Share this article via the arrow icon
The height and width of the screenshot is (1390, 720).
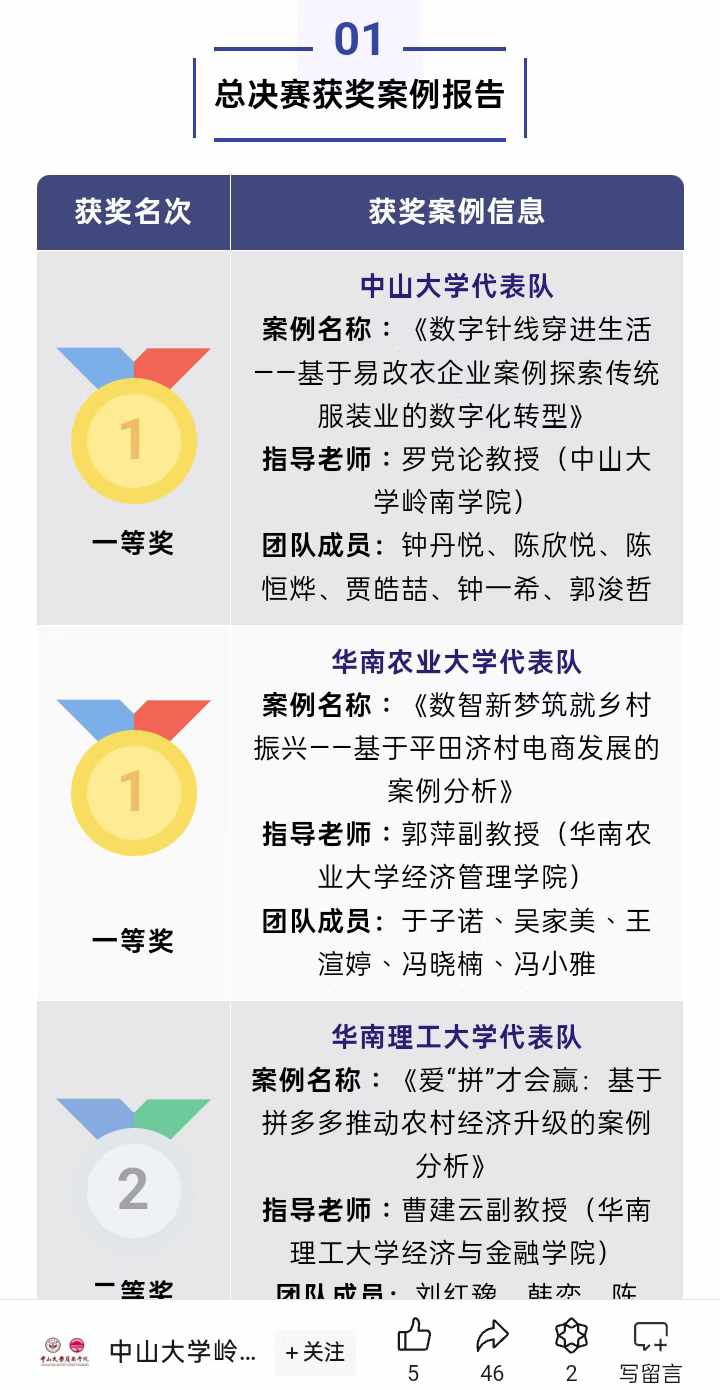coord(492,1336)
